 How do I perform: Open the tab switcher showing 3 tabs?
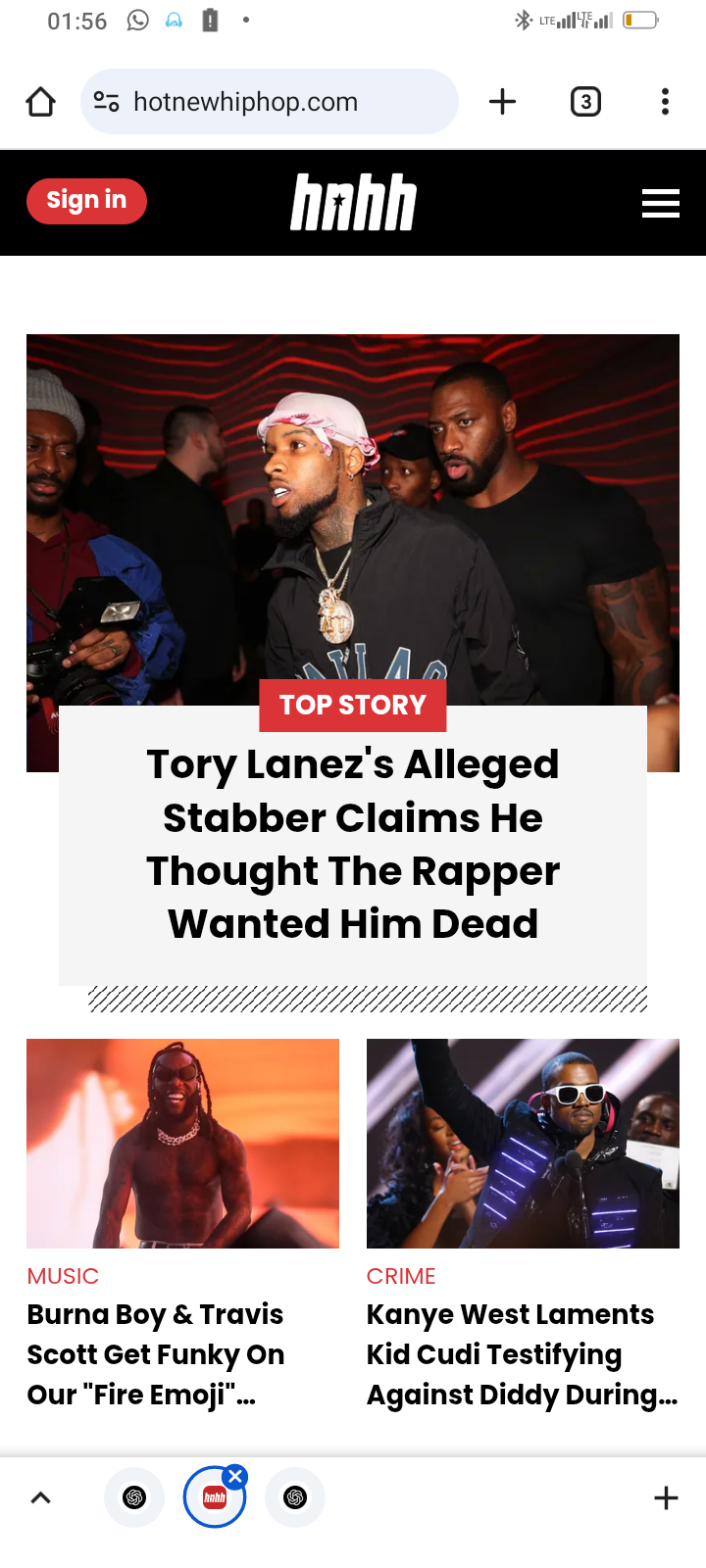click(585, 102)
